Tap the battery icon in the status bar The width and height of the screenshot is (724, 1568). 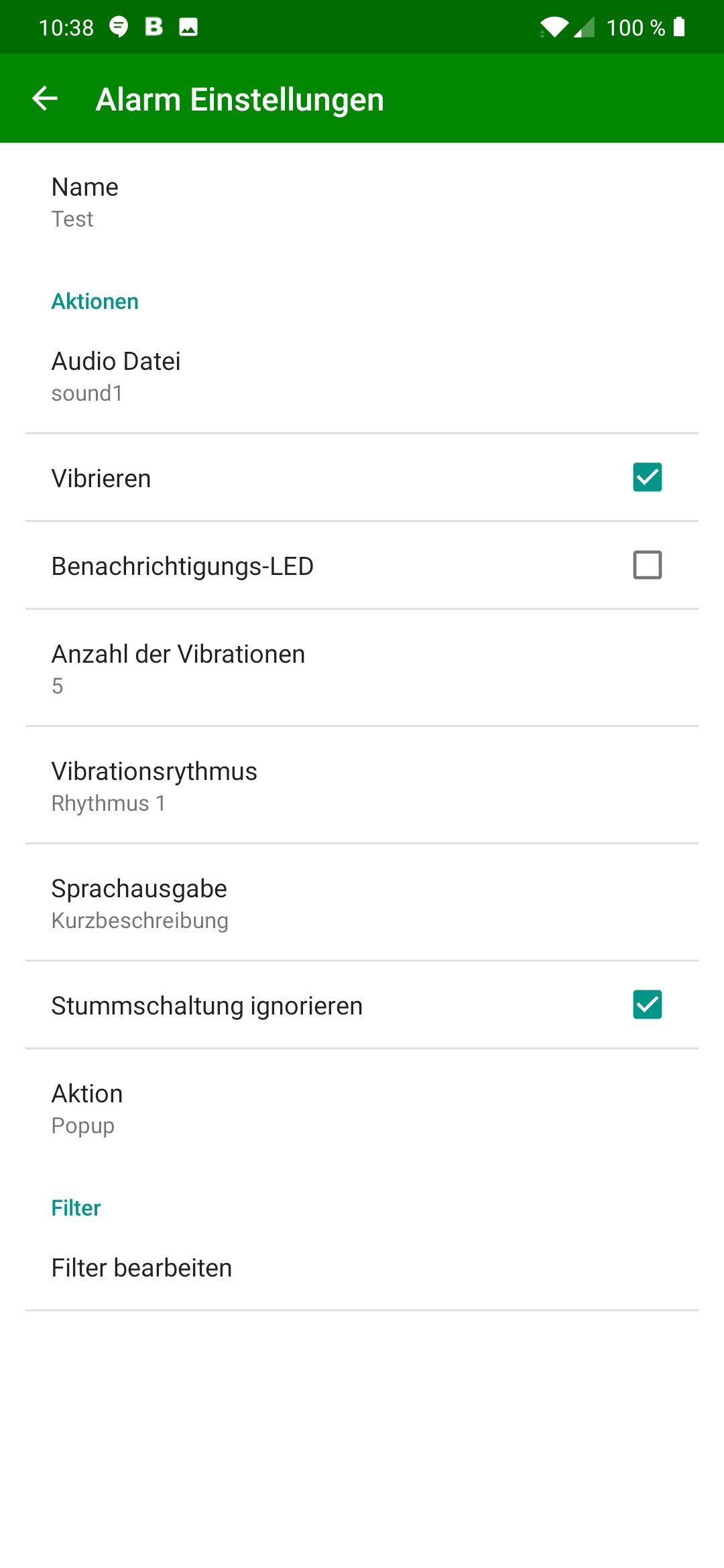(x=678, y=27)
